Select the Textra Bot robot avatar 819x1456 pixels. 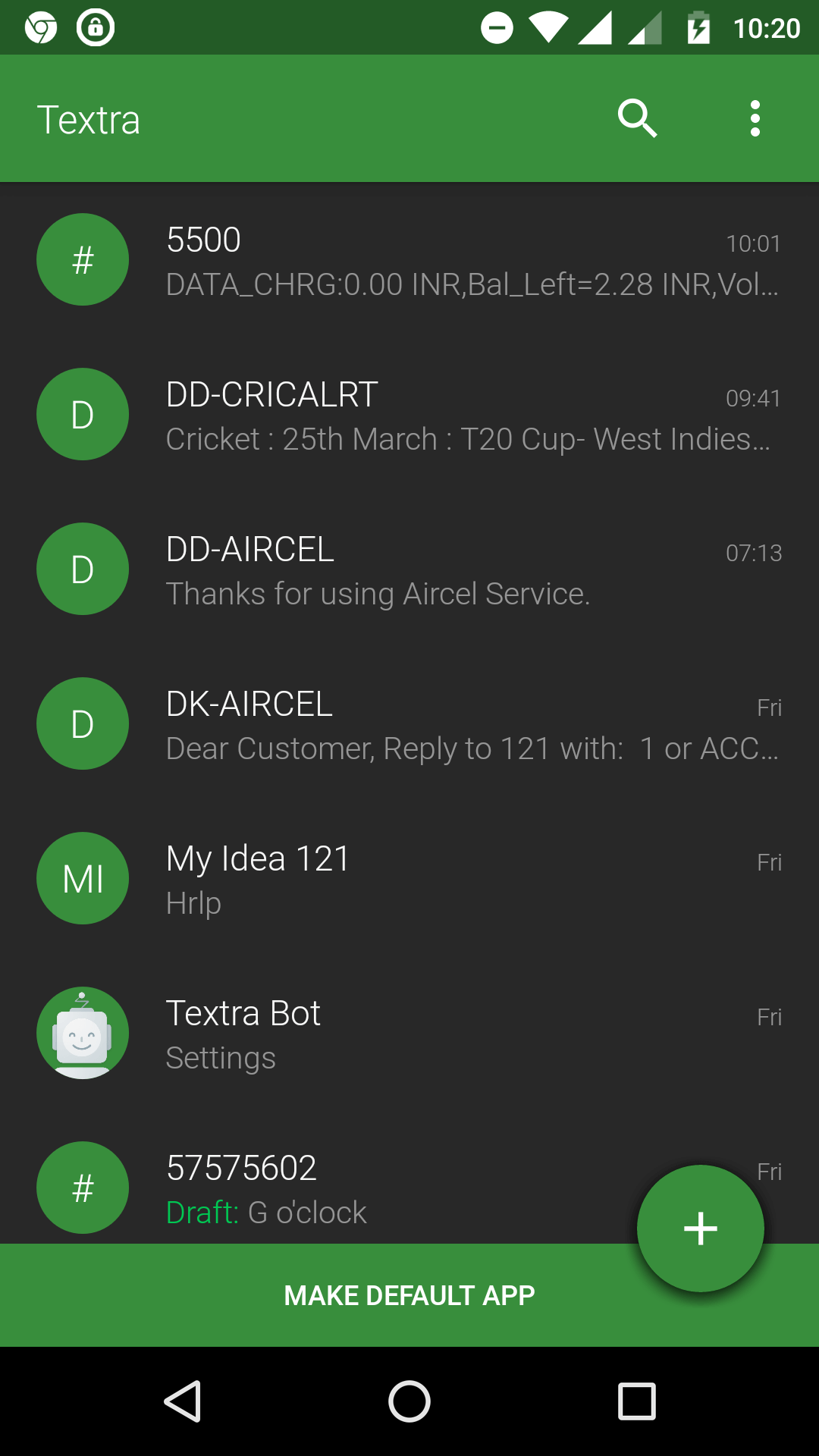pos(82,1033)
